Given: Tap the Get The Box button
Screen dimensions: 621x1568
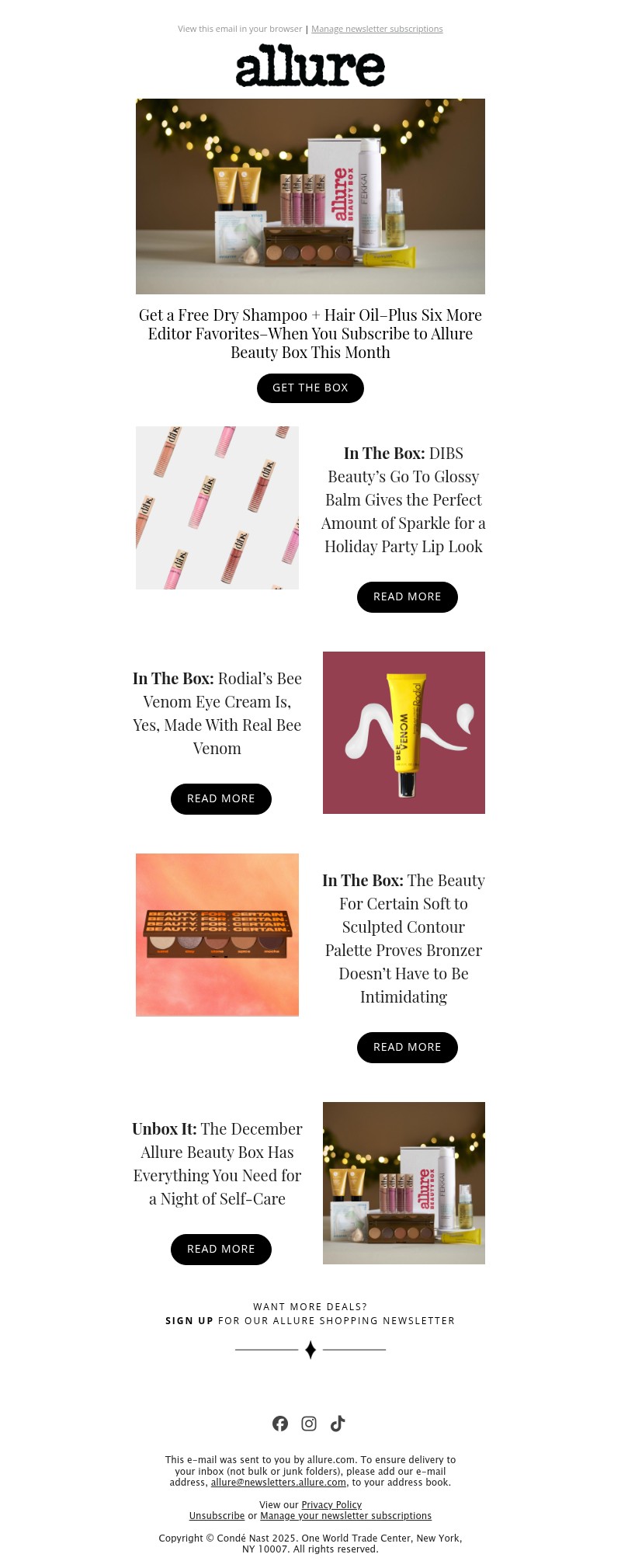Looking at the screenshot, I should pos(310,388).
